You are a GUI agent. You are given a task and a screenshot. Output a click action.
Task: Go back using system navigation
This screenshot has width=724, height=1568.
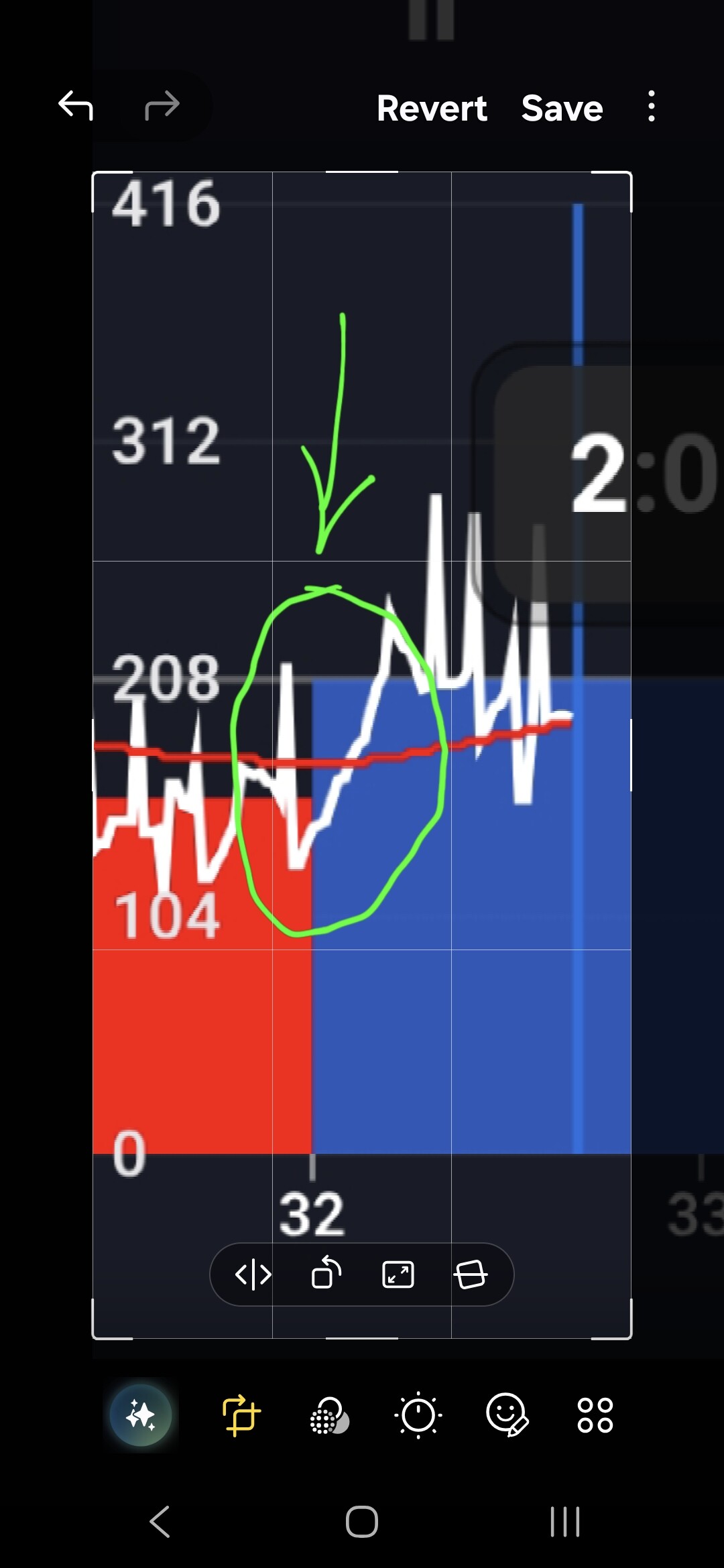tap(160, 1521)
